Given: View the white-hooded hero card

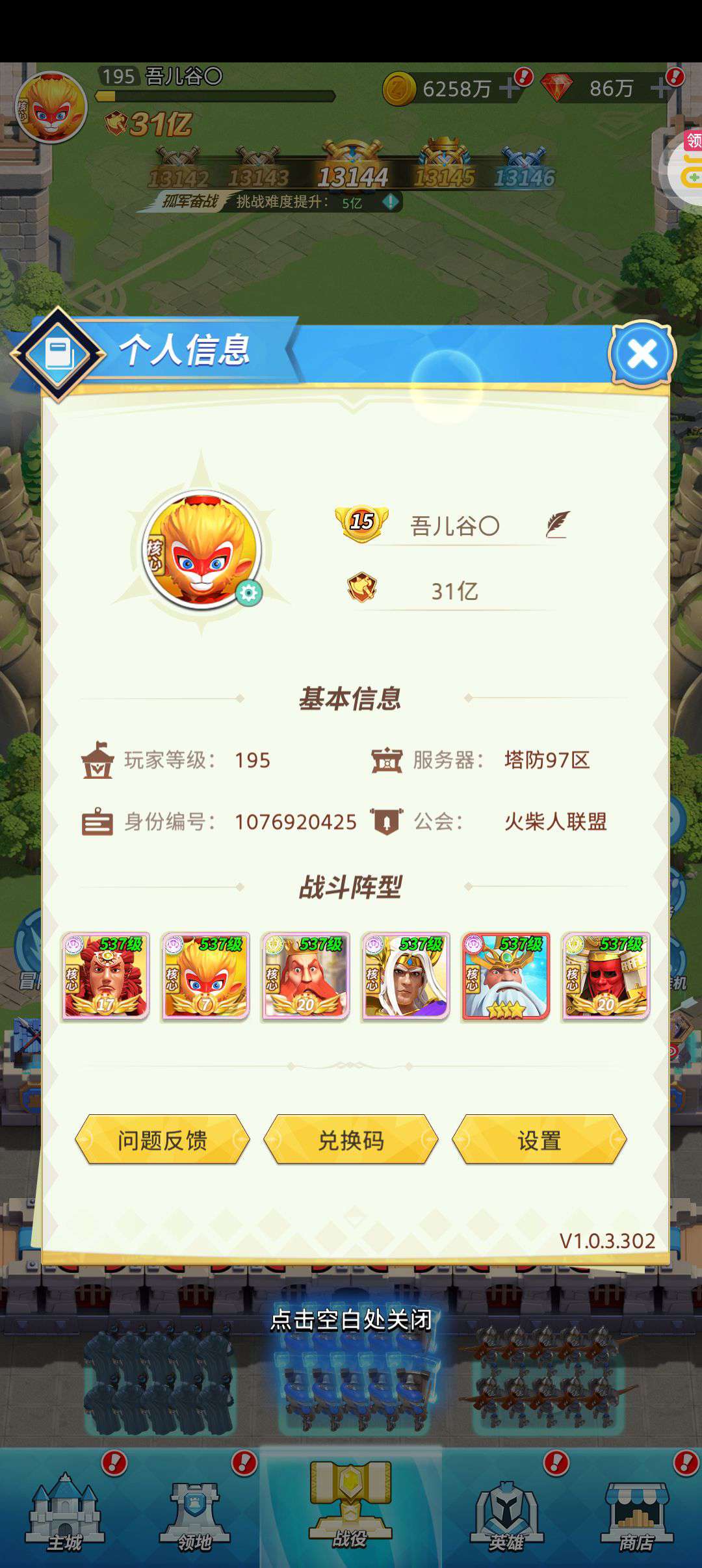Looking at the screenshot, I should (x=406, y=976).
